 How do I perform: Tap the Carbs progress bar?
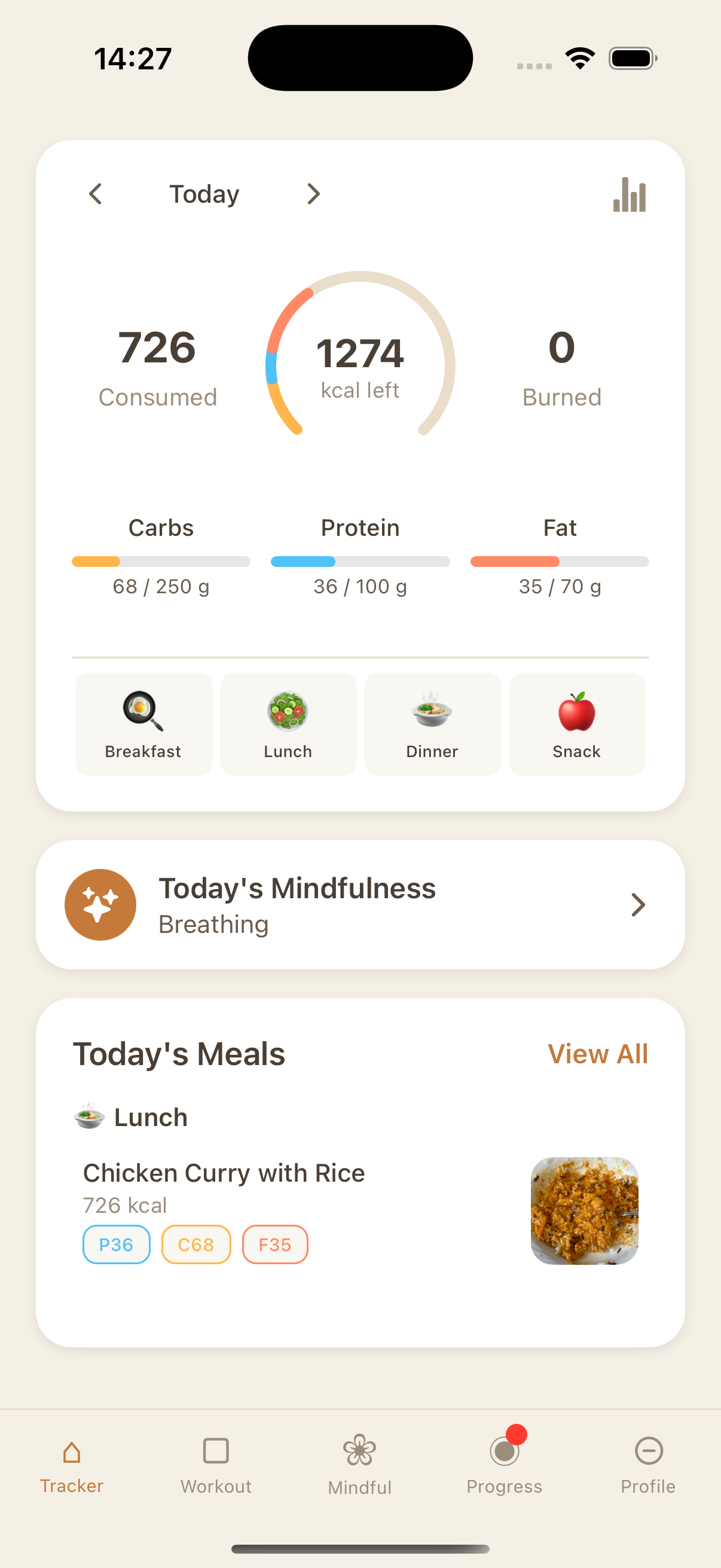pyautogui.click(x=161, y=560)
